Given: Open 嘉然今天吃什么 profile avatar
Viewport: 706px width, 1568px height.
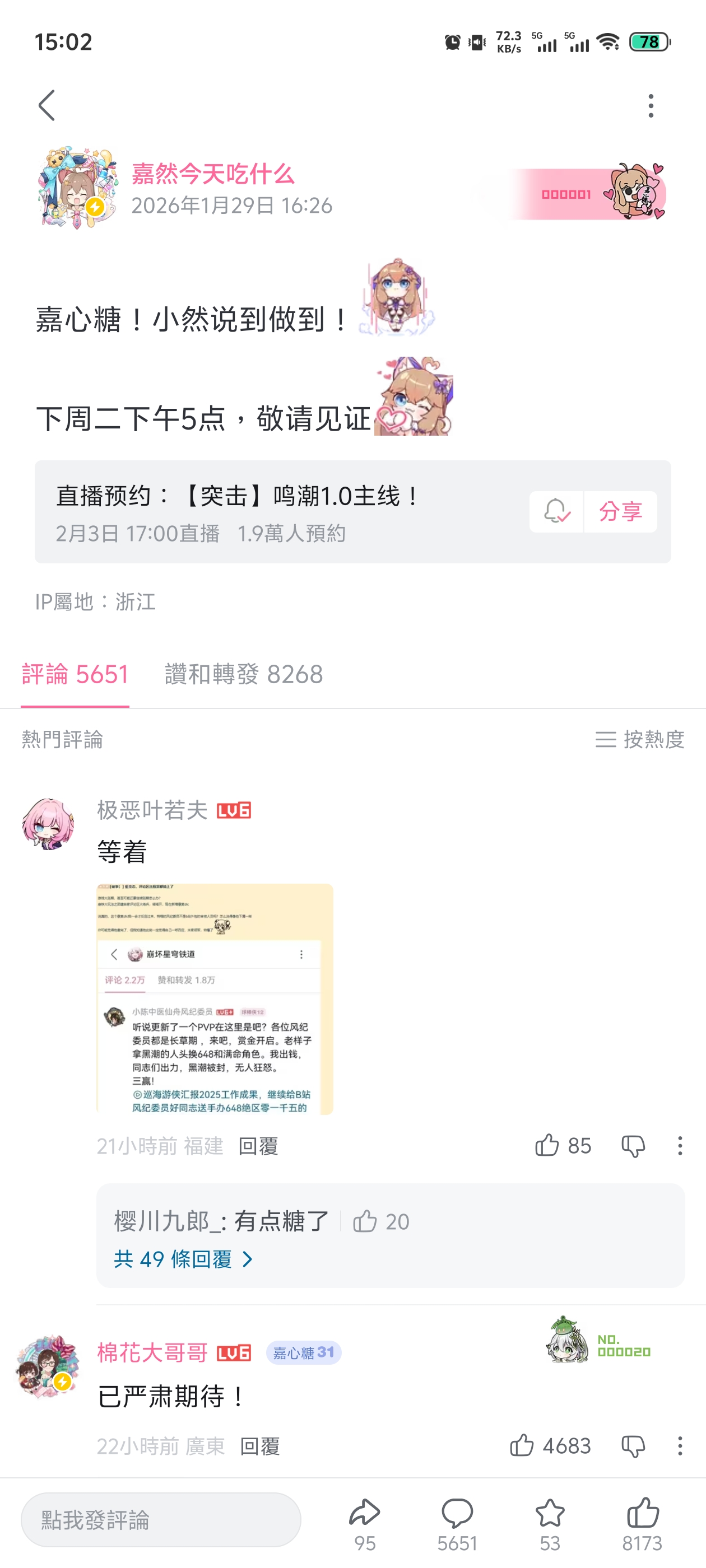Looking at the screenshot, I should click(78, 188).
